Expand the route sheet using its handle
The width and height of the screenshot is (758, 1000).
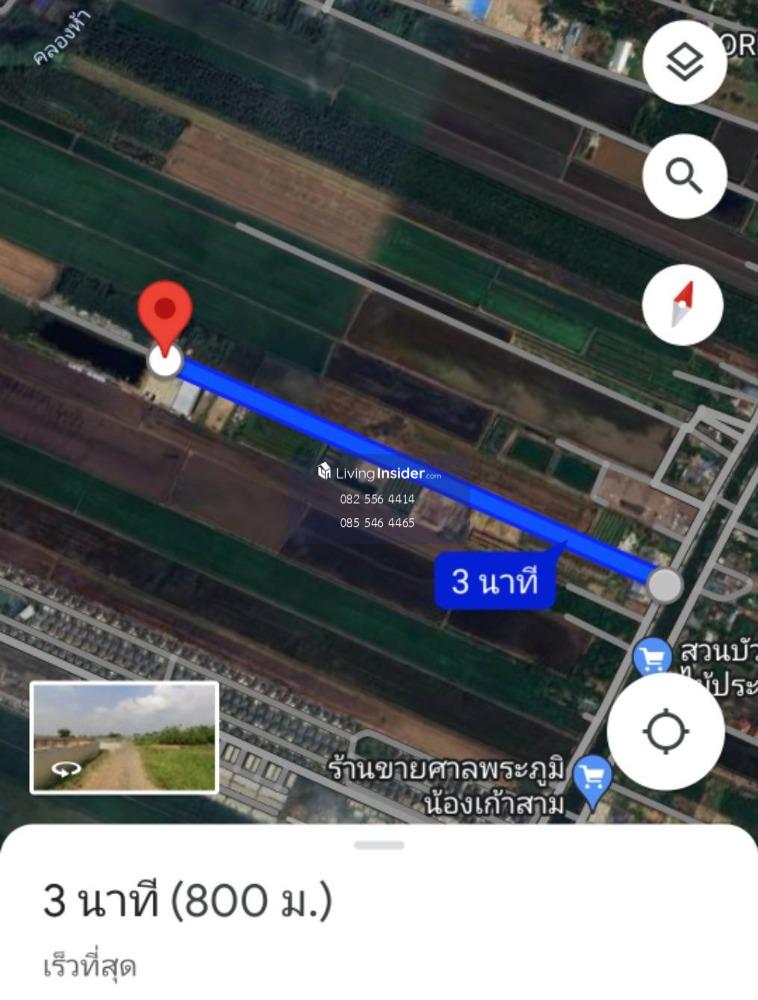click(379, 845)
